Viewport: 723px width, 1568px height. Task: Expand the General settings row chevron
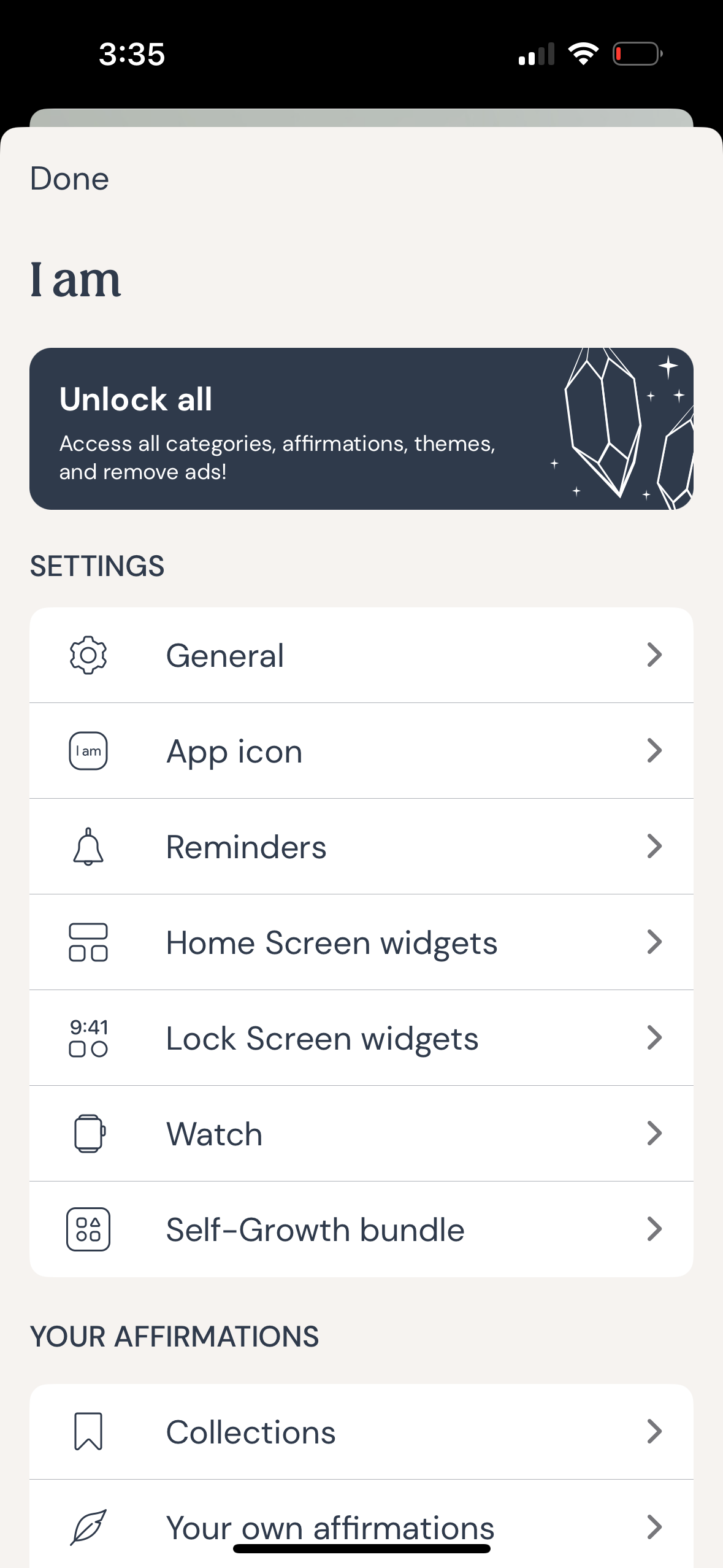[x=655, y=655]
